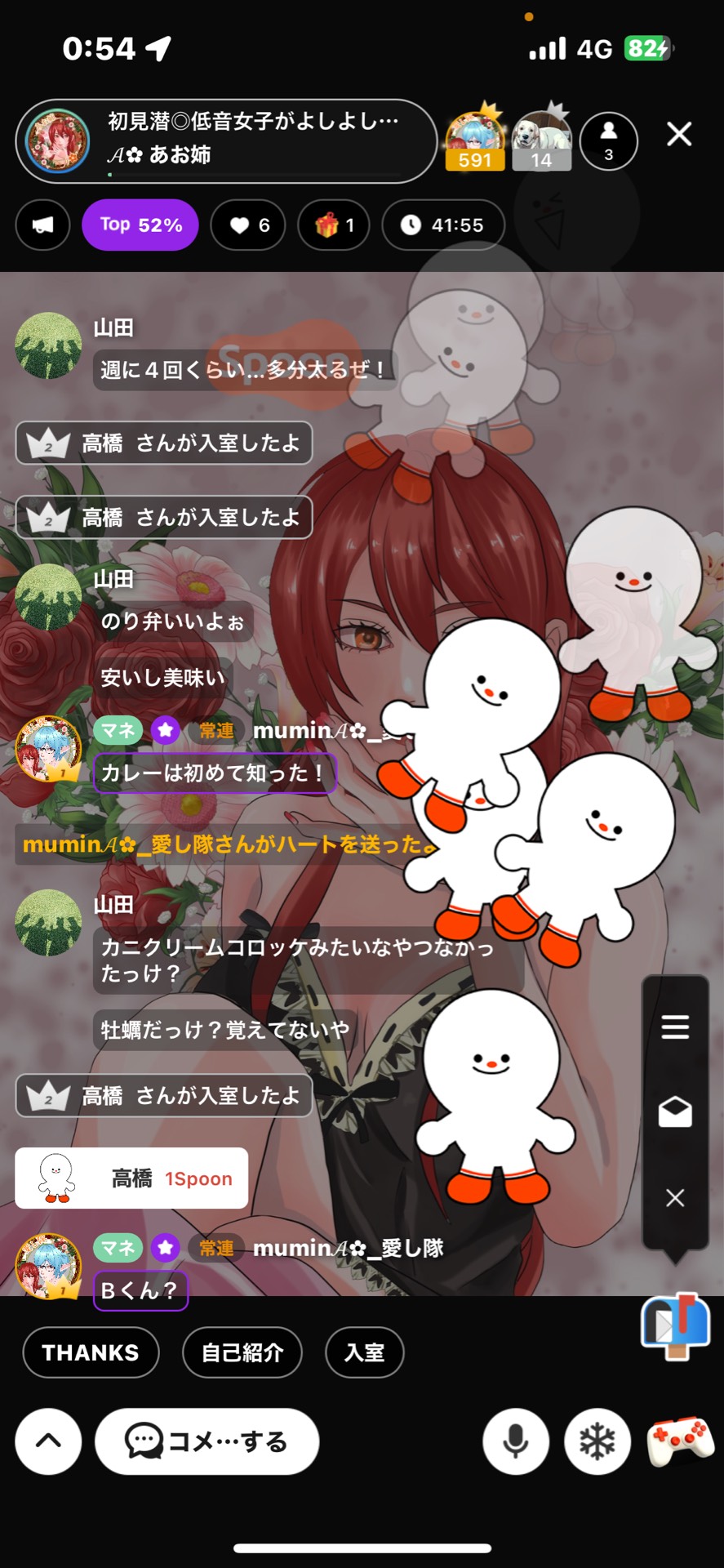
Task: Select the THANKS quick message
Action: coord(91,1352)
